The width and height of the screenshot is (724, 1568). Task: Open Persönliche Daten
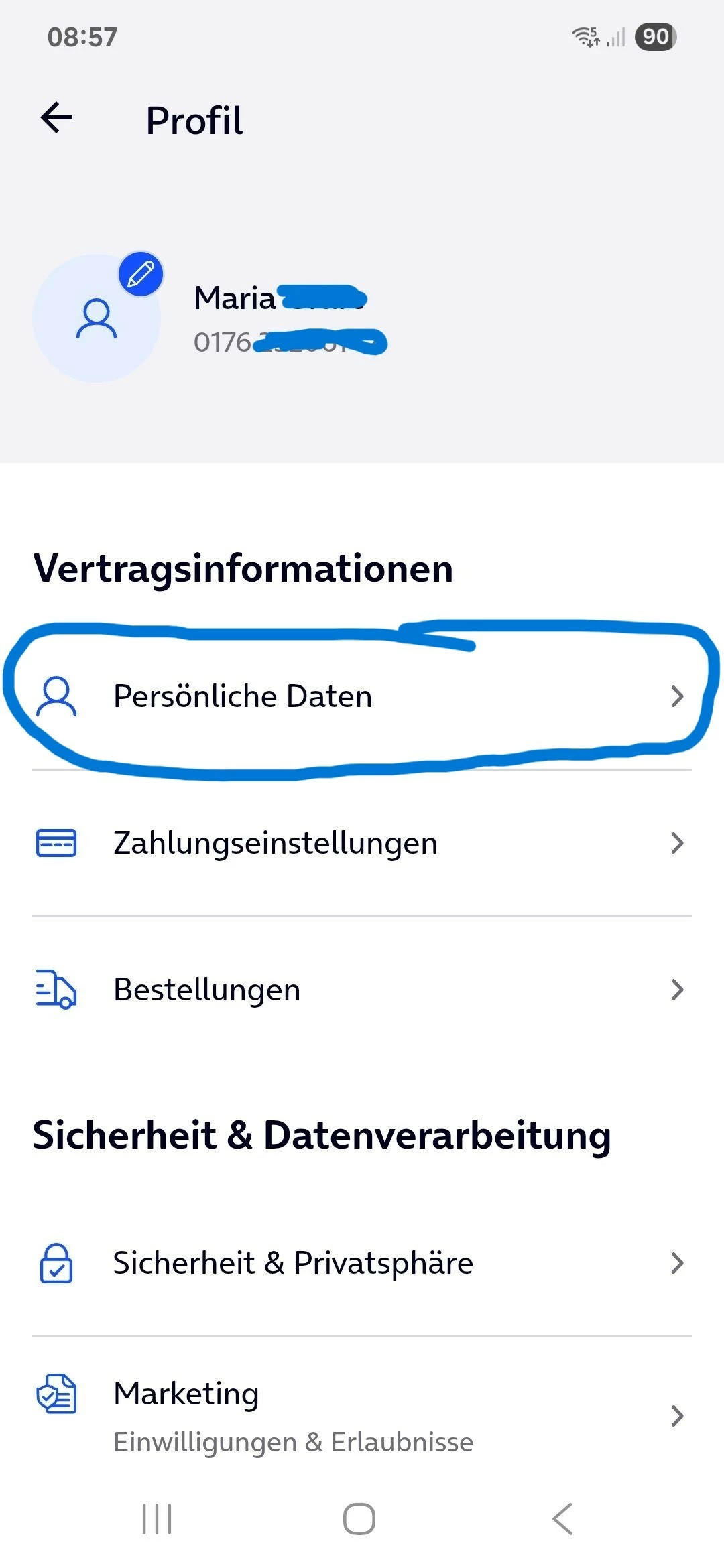coord(362,696)
